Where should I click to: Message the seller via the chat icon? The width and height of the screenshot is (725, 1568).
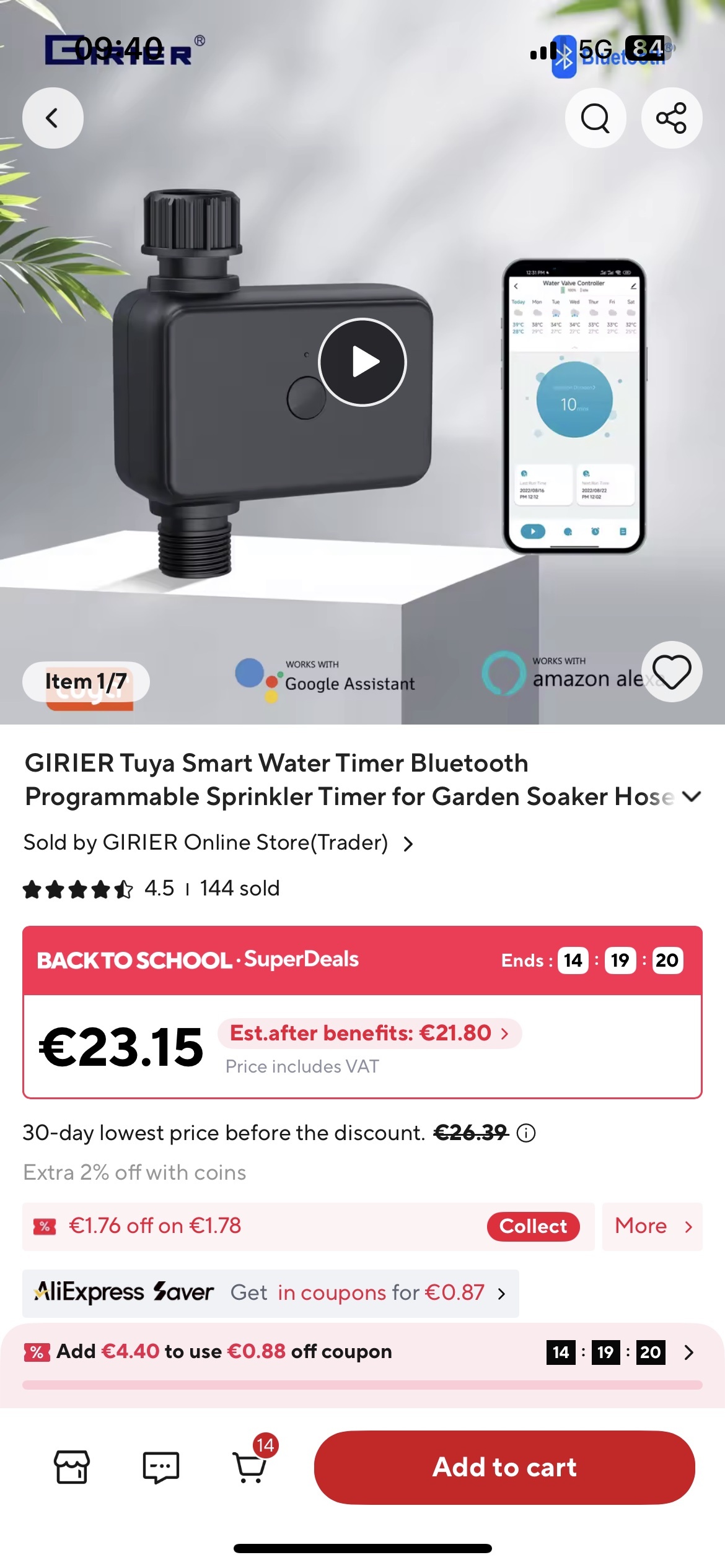click(161, 1466)
